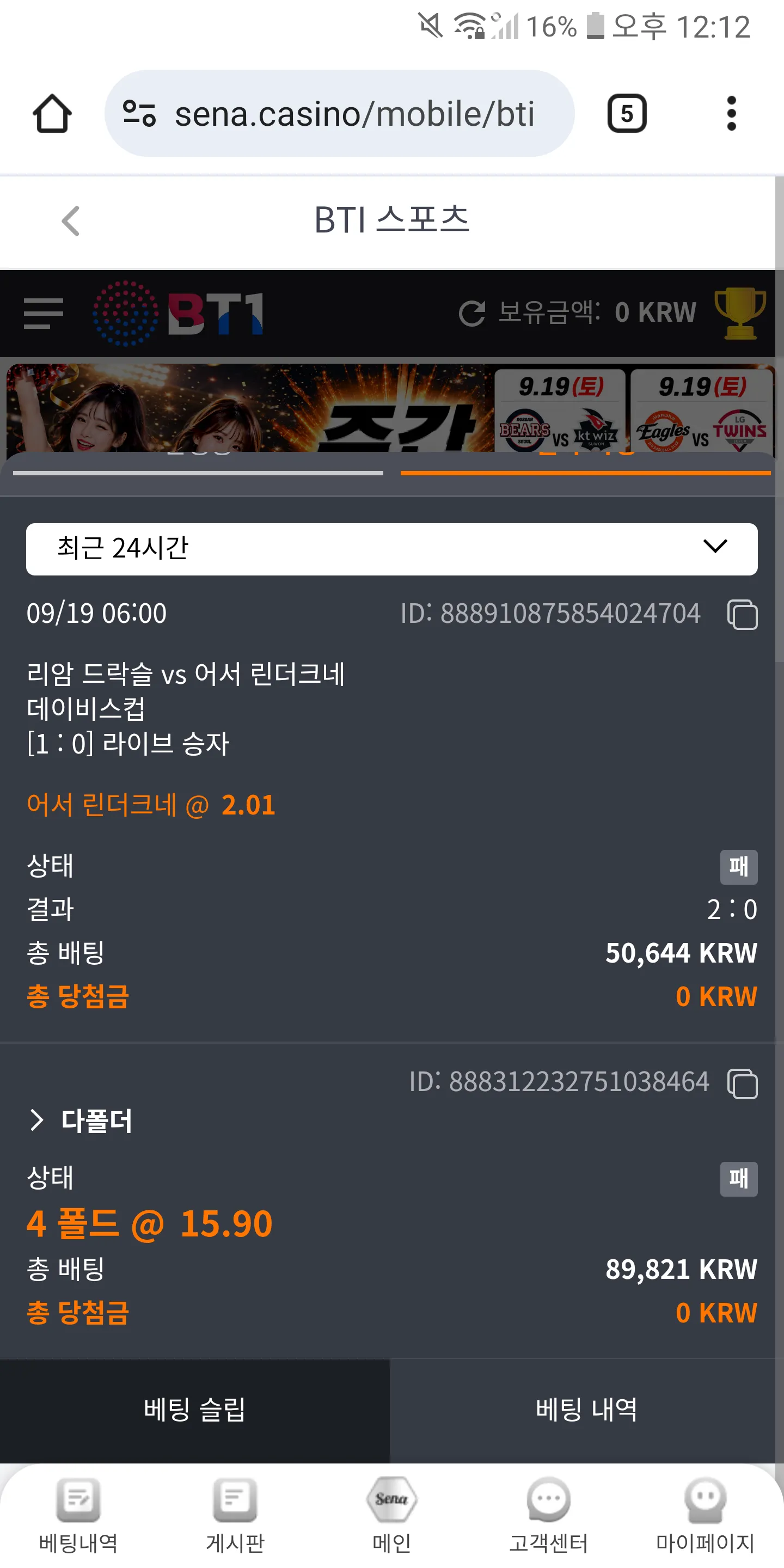Screen dimensions: 784x1568
Task: Open 마이페이지
Action: click(x=705, y=1515)
